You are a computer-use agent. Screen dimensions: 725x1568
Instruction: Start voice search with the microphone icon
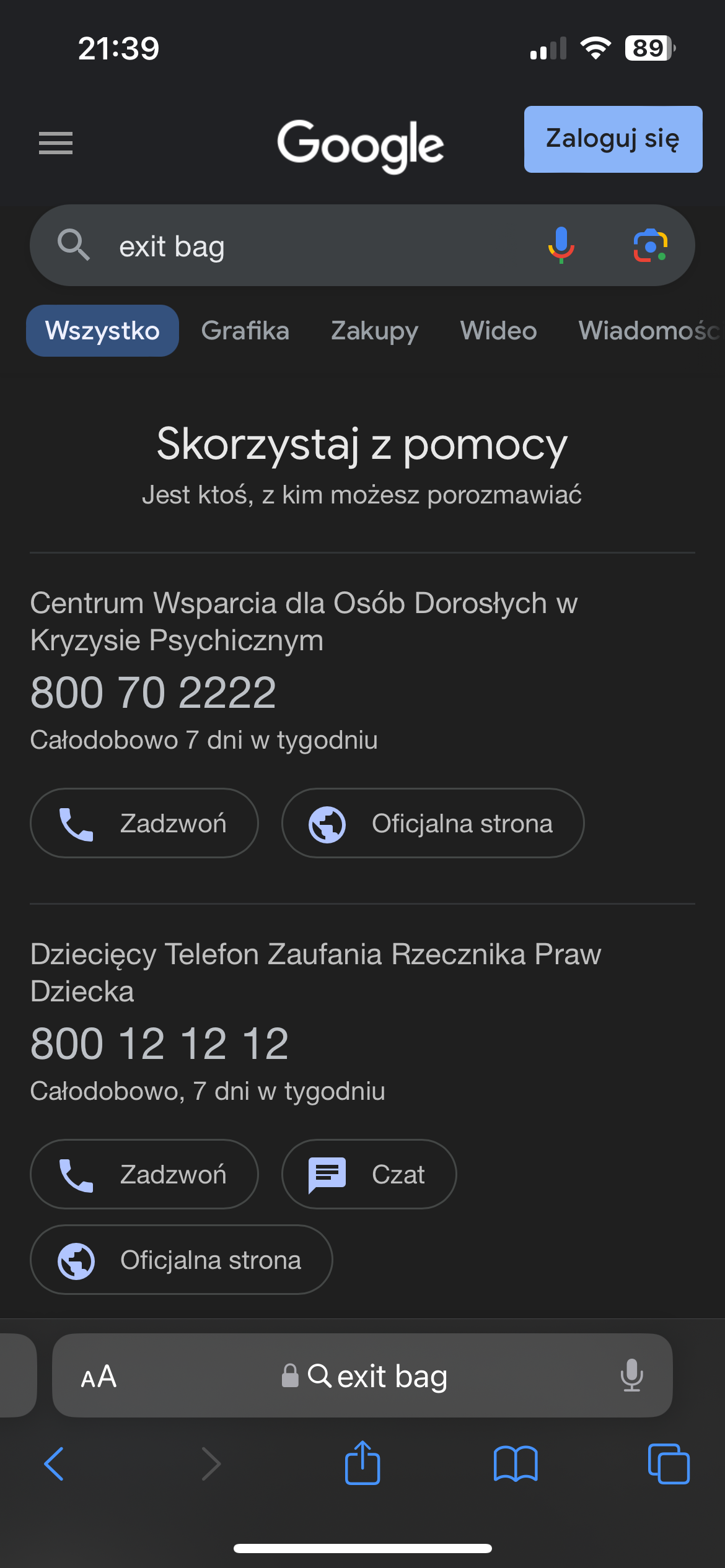pyautogui.click(x=561, y=245)
